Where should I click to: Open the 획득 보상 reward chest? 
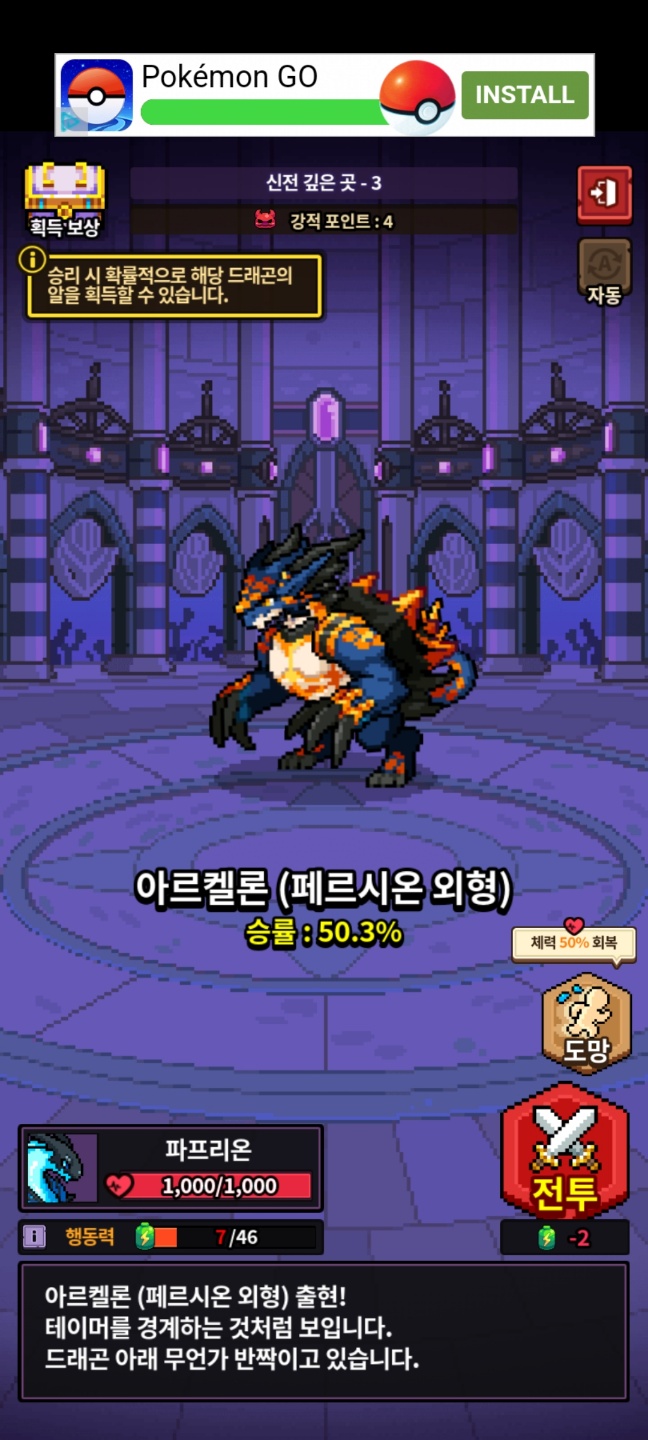point(64,200)
